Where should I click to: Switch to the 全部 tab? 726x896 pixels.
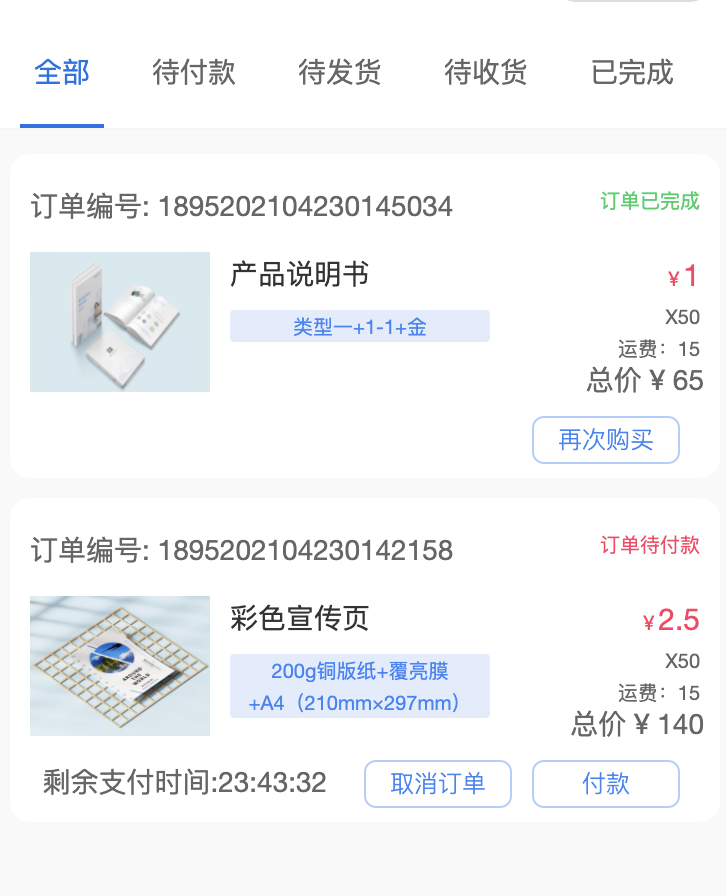62,73
